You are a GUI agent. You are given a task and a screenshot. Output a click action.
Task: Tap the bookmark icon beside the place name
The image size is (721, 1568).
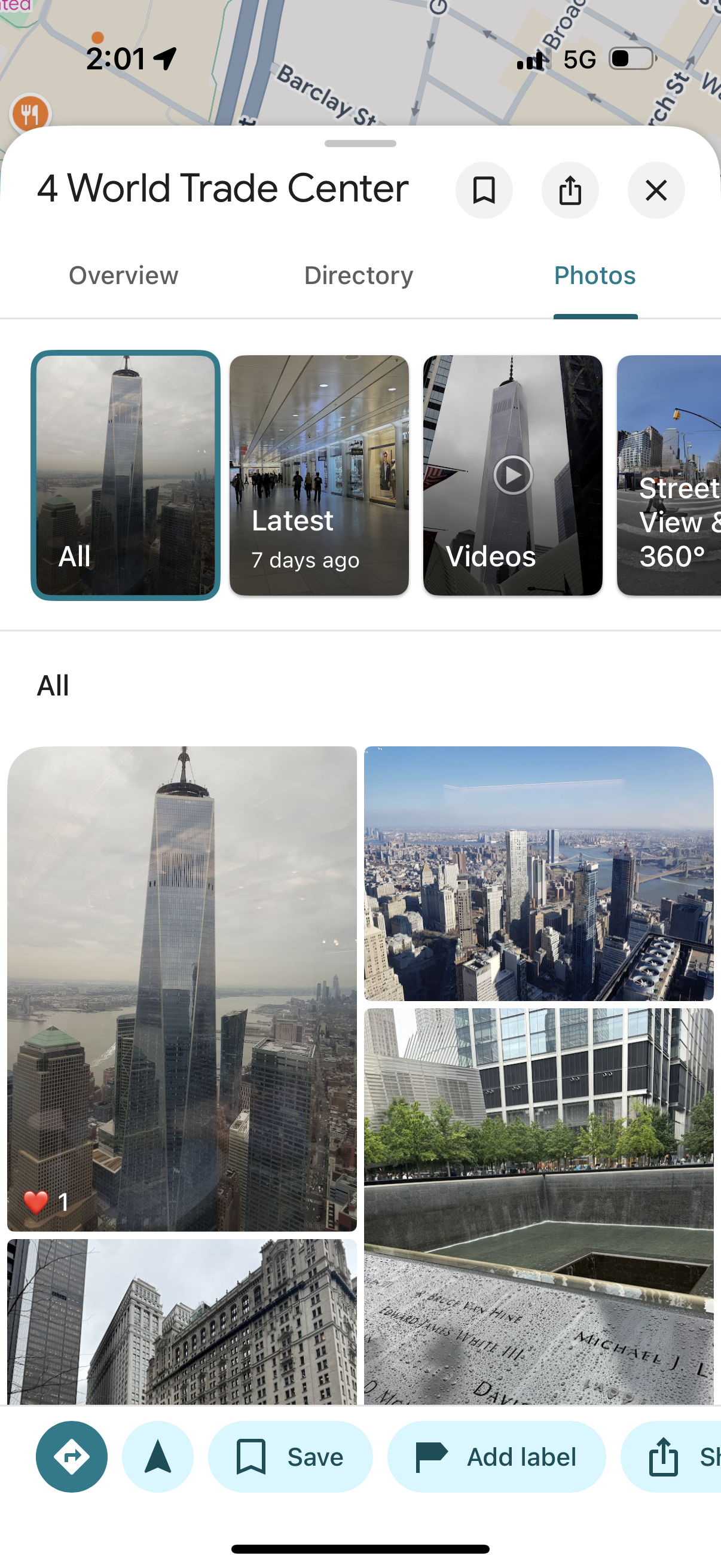click(484, 191)
